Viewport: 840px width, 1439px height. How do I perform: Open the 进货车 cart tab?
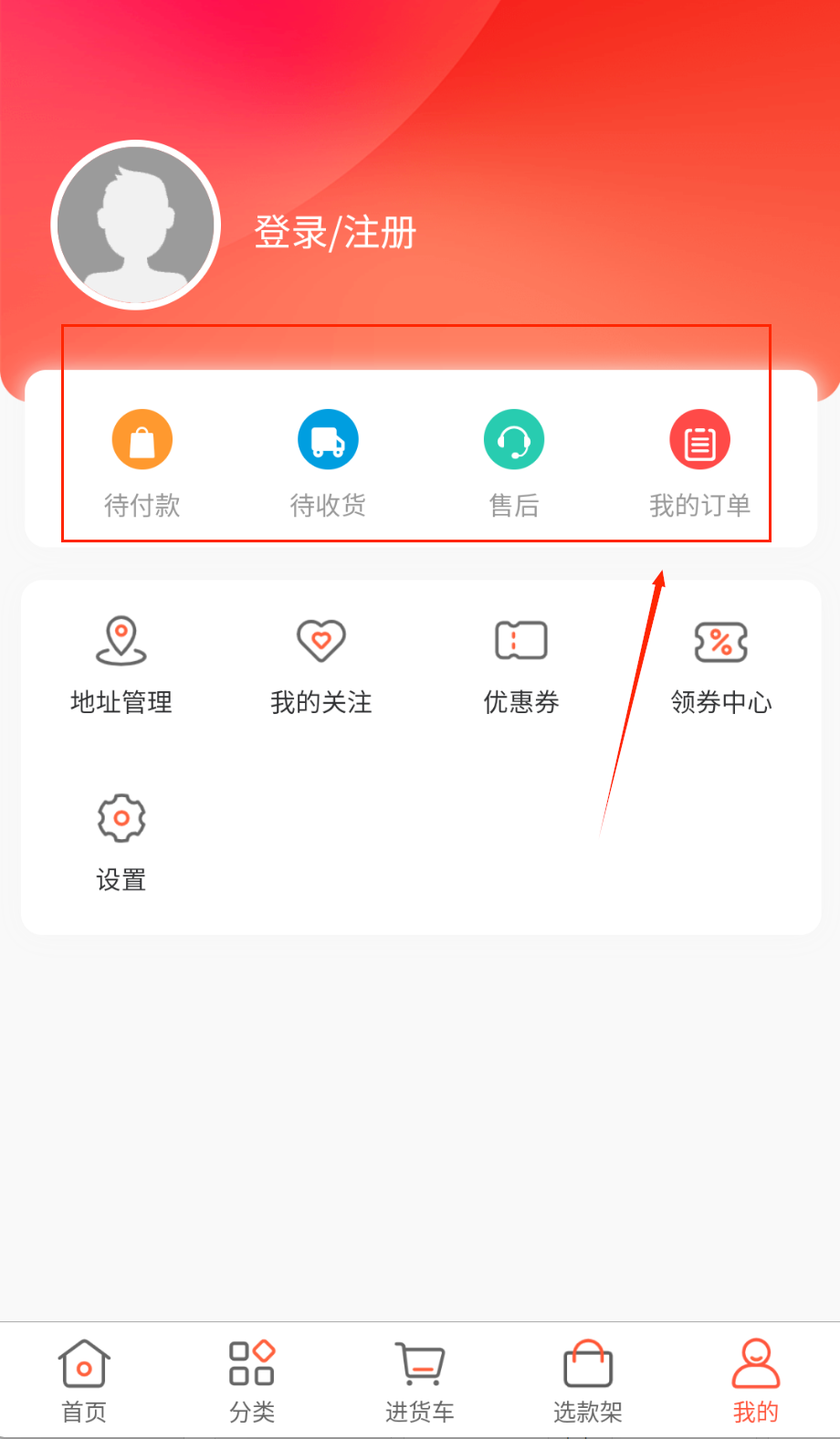coord(420,1381)
